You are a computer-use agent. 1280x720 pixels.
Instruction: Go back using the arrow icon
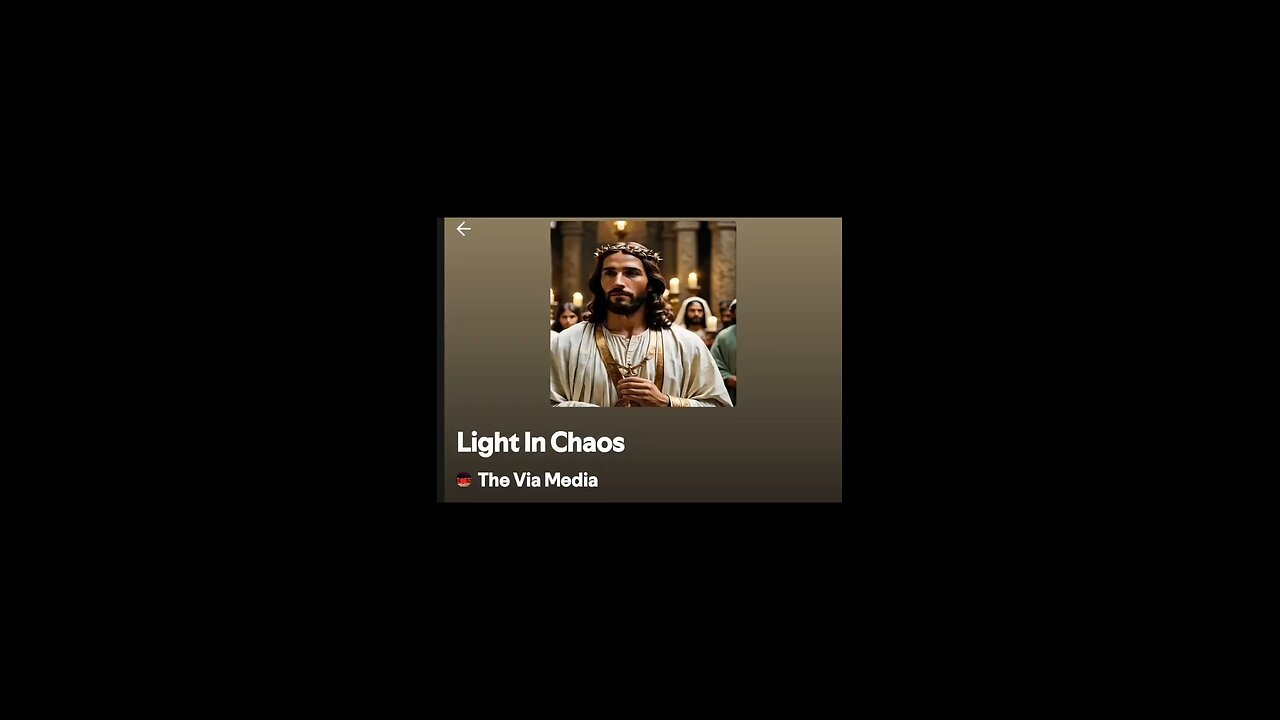click(463, 229)
